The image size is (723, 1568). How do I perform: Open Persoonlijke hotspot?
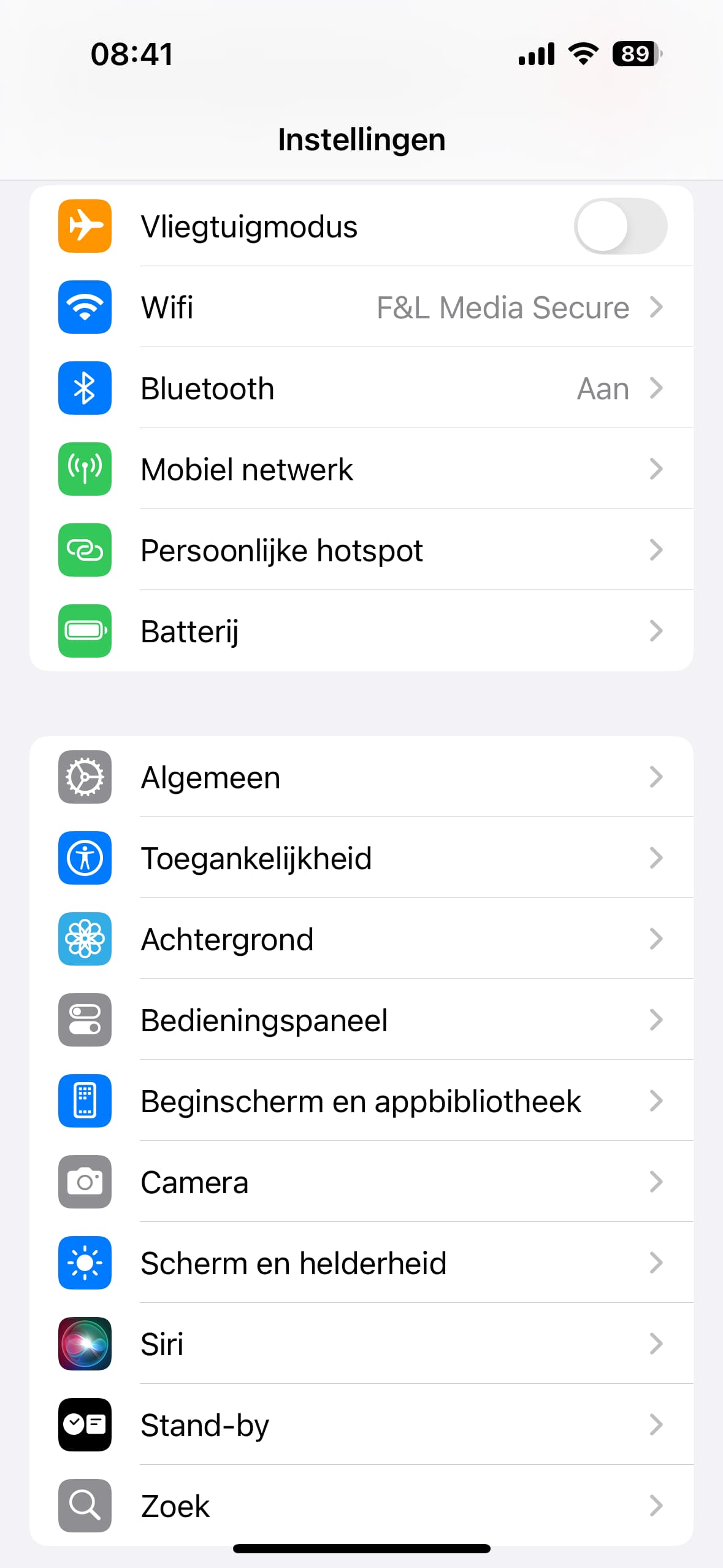(361, 550)
